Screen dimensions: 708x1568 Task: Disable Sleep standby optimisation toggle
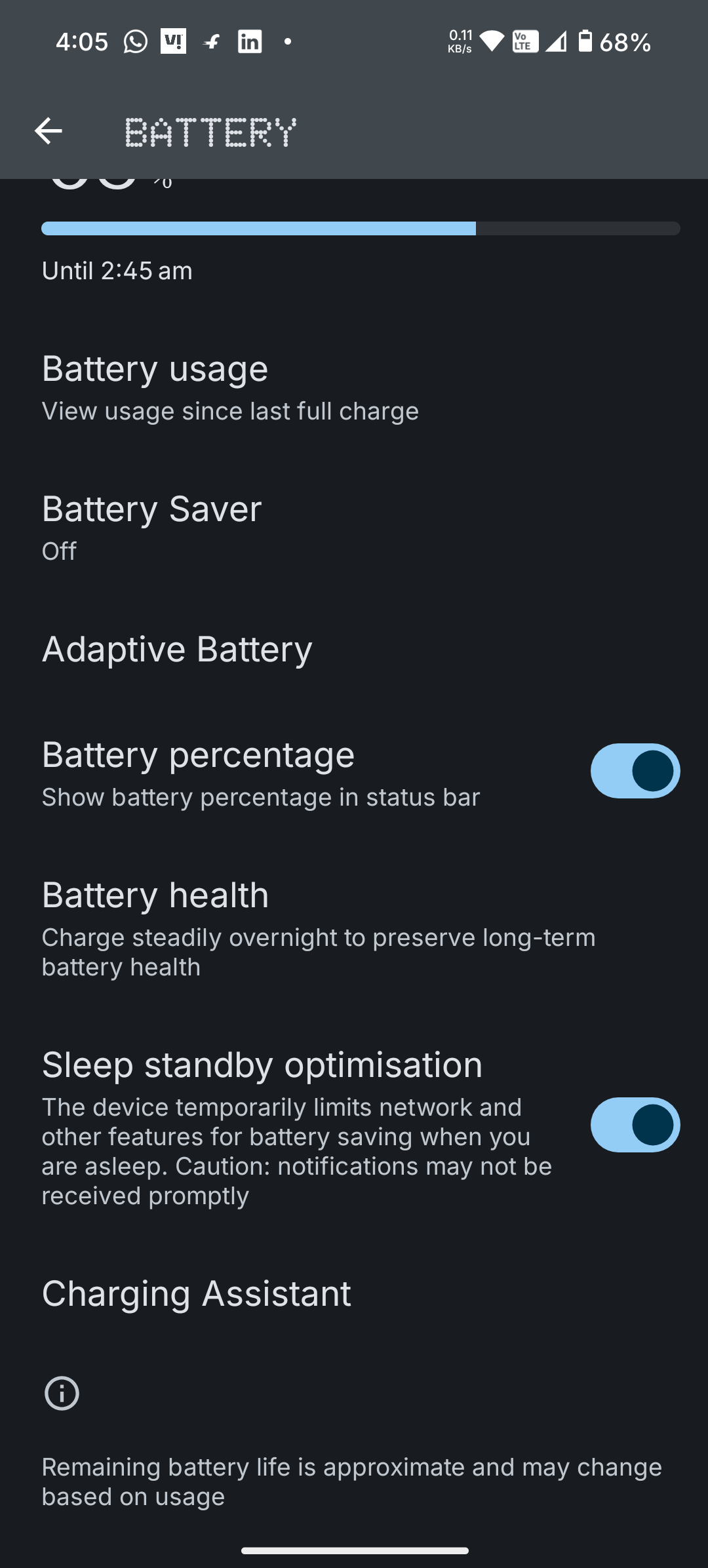635,1125
